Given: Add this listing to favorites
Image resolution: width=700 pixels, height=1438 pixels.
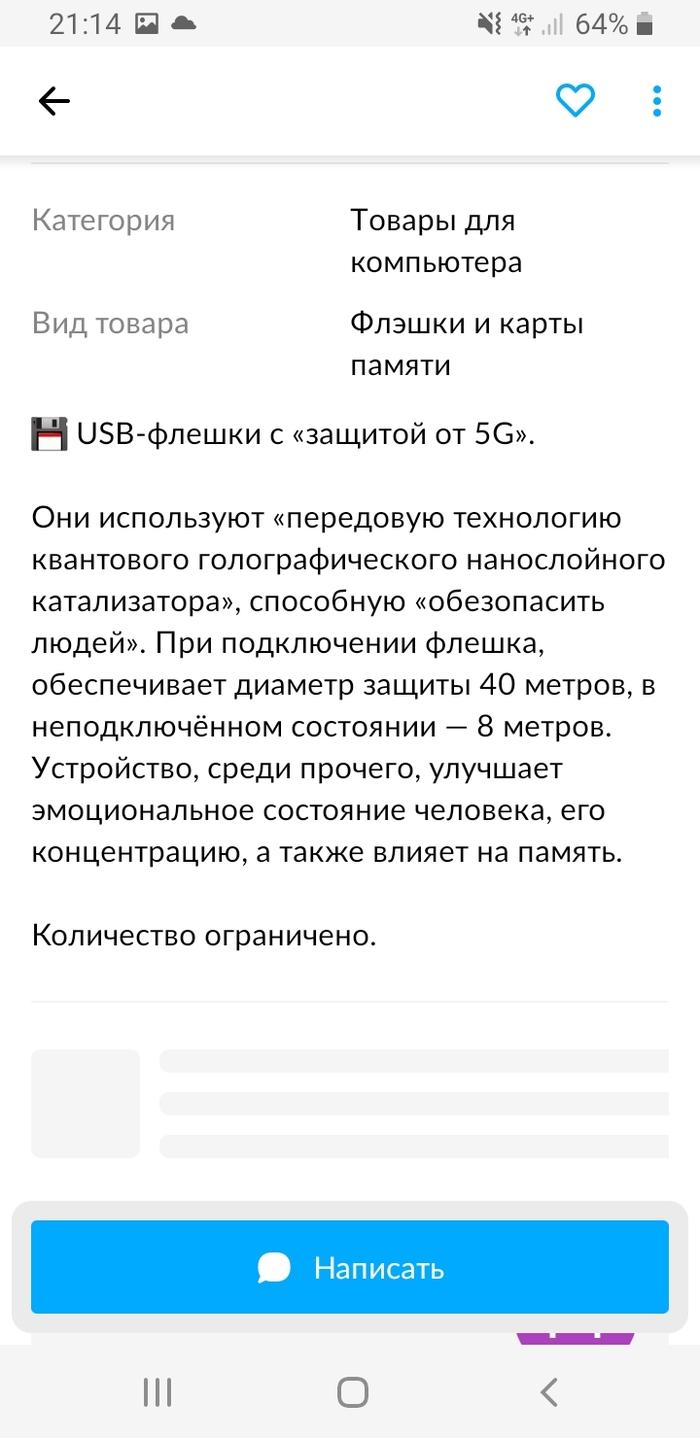Looking at the screenshot, I should pyautogui.click(x=575, y=100).
